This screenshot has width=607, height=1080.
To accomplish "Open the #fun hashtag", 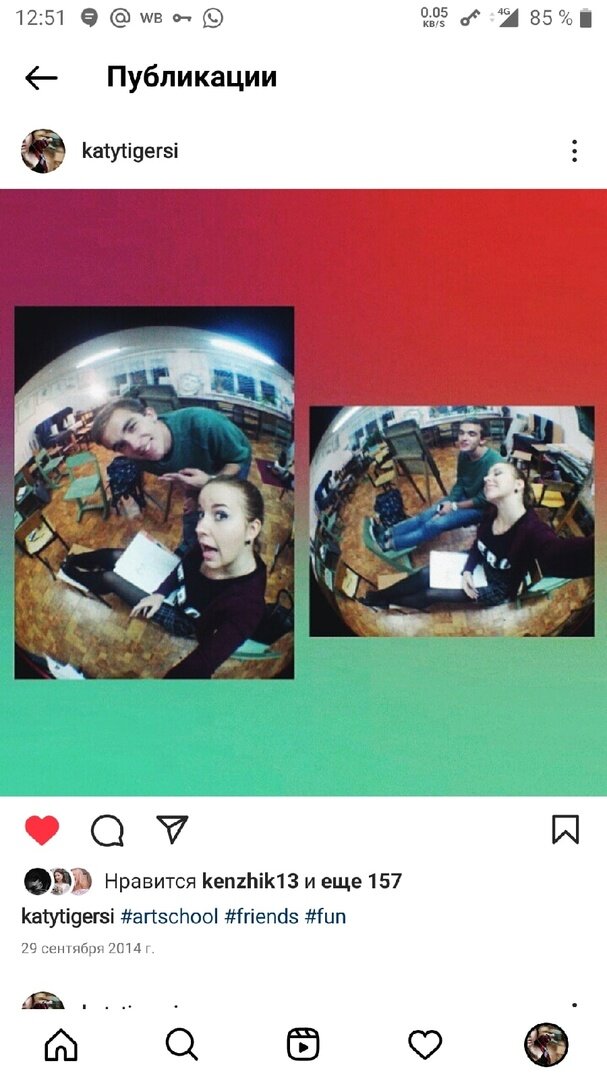I will [325, 917].
